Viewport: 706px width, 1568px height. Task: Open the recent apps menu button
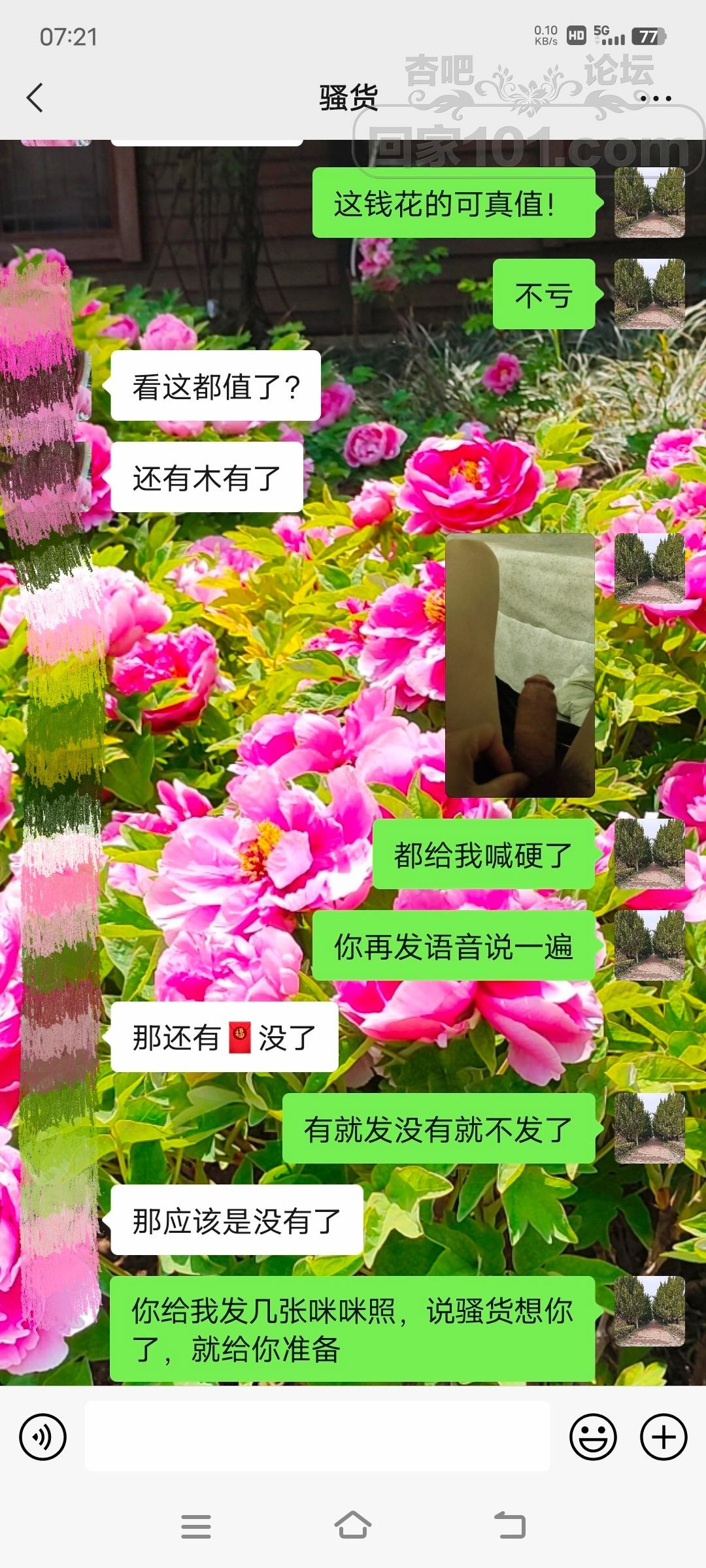[x=196, y=1526]
